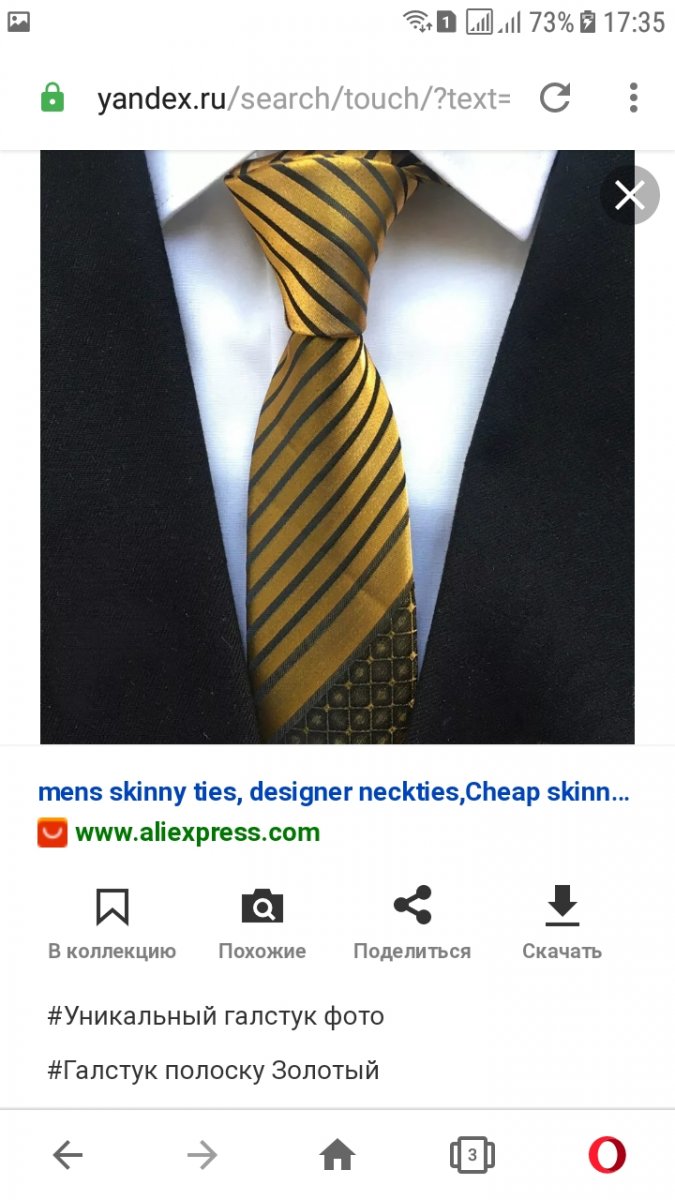
Task: Go to browser home page
Action: click(x=338, y=1156)
